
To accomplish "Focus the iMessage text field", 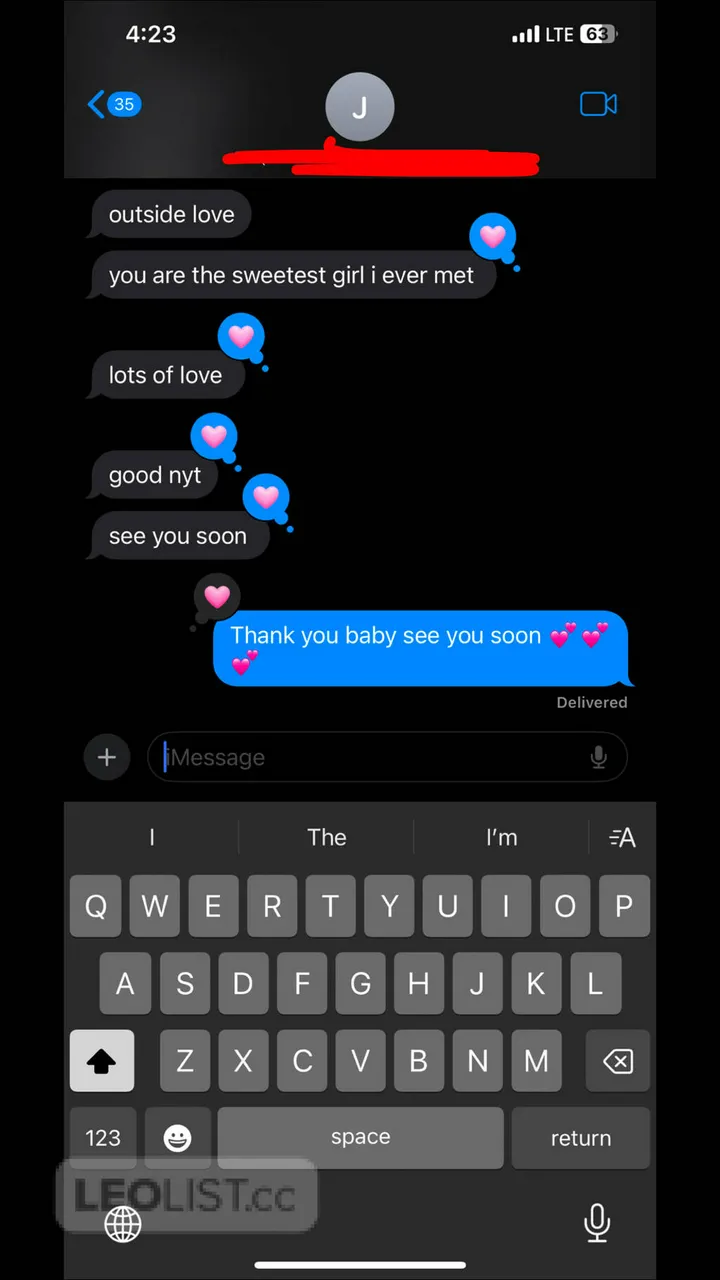I will click(x=370, y=757).
